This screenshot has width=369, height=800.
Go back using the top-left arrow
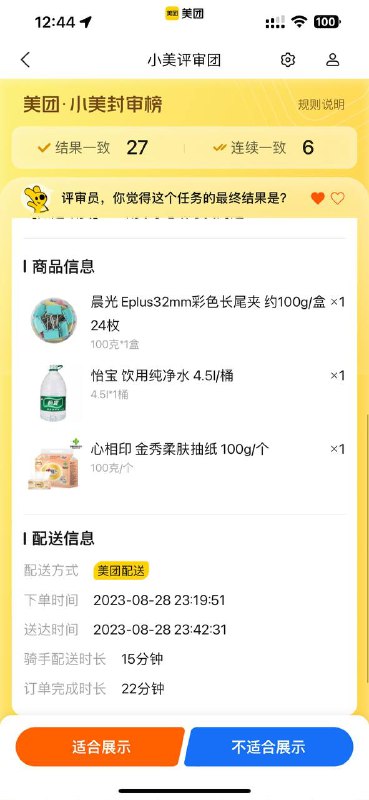click(26, 60)
